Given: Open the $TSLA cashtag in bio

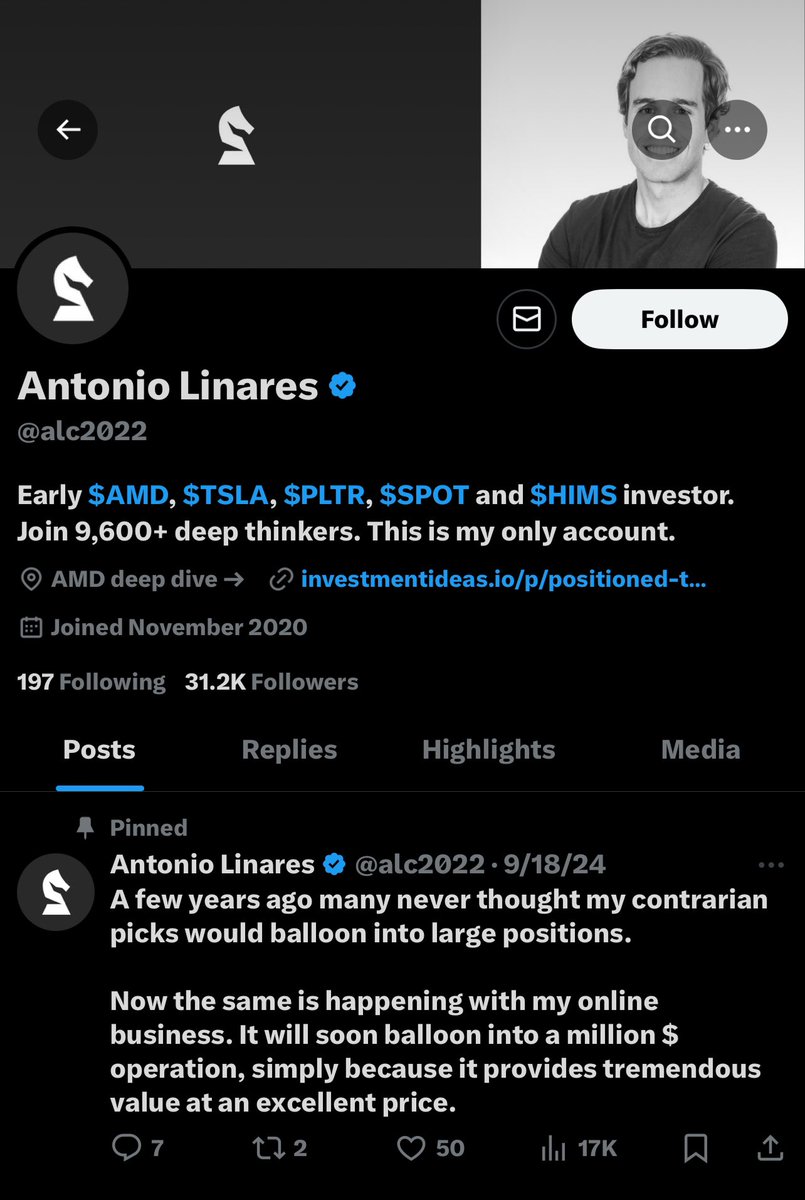Looking at the screenshot, I should coord(226,495).
